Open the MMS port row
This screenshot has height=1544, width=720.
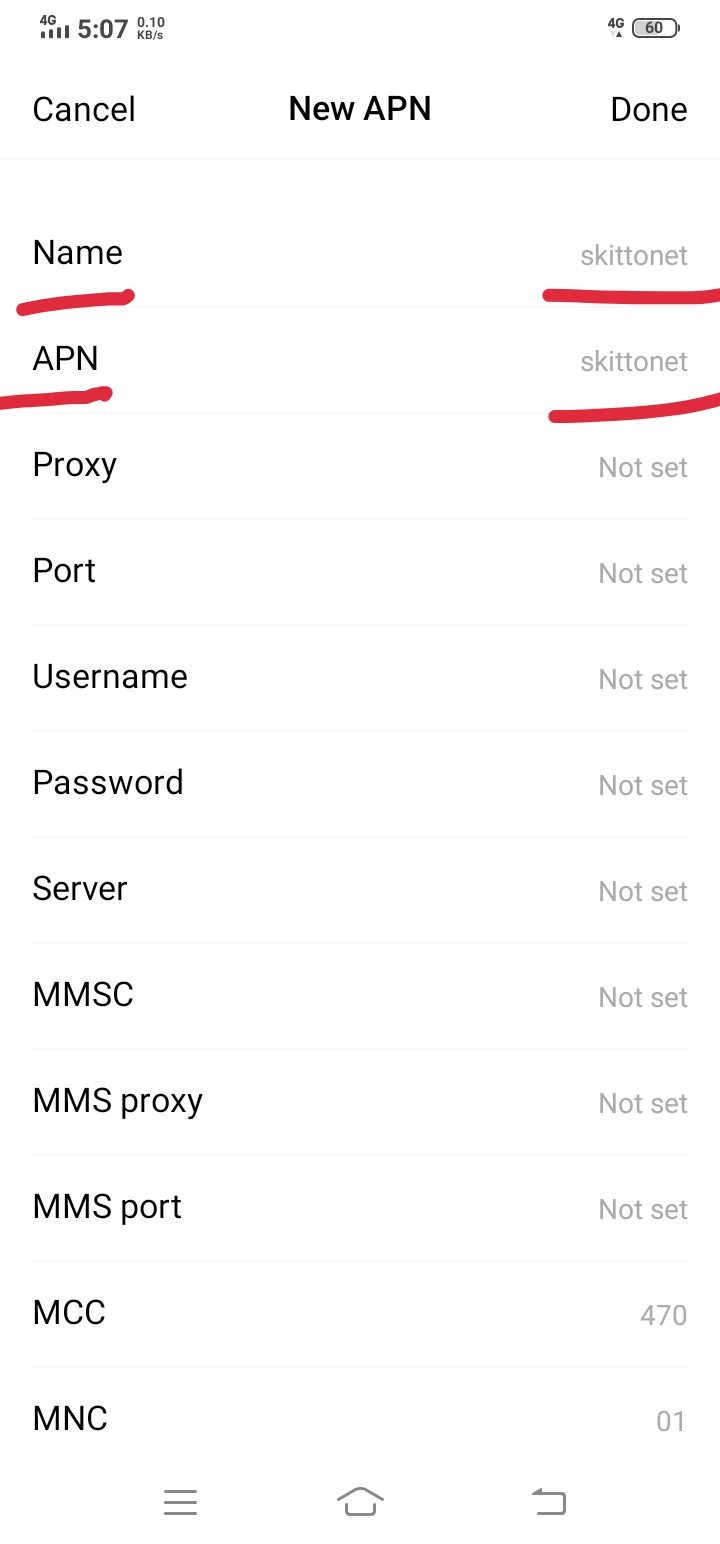pos(360,1208)
